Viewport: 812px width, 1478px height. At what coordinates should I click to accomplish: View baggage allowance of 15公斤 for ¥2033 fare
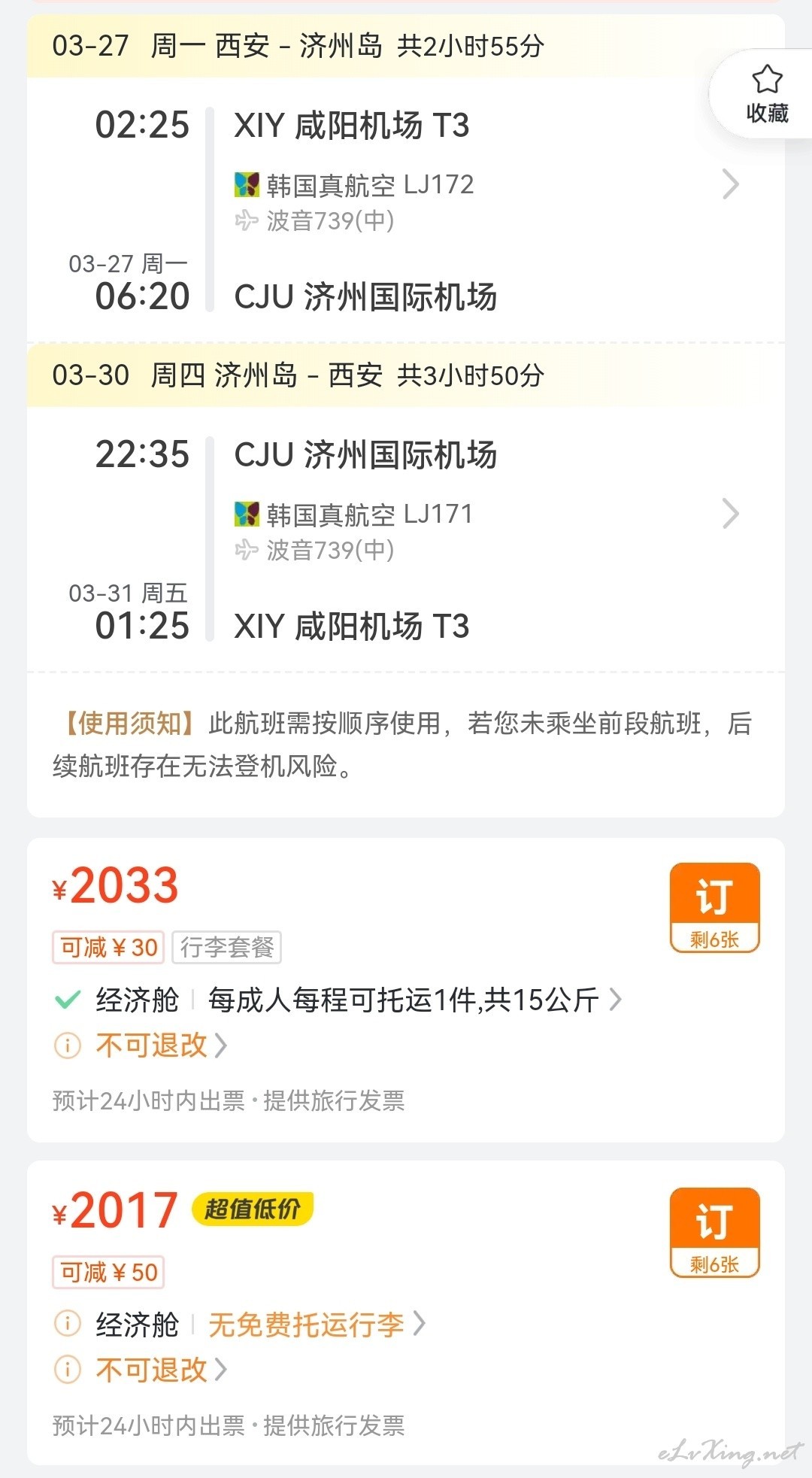click(415, 1000)
